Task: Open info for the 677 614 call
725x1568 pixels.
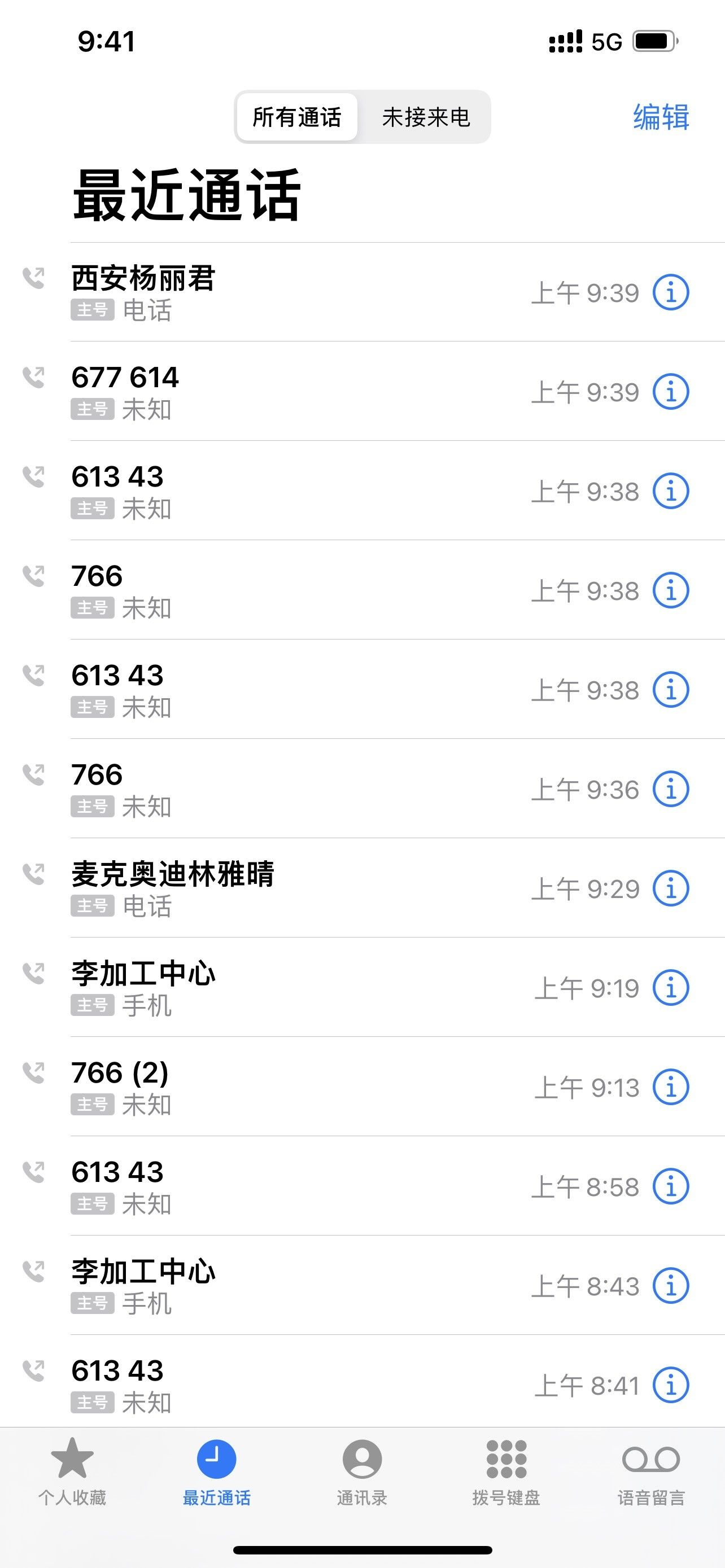Action: (671, 392)
